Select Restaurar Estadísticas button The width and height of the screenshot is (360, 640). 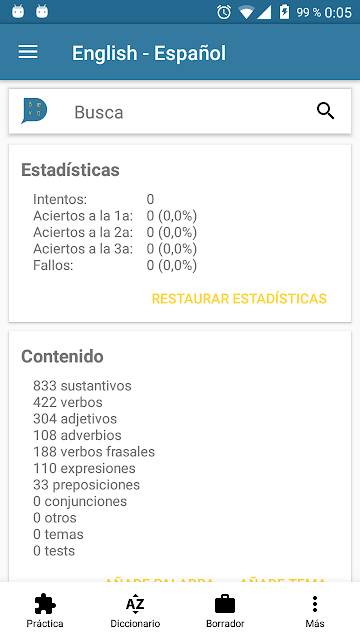click(x=239, y=298)
